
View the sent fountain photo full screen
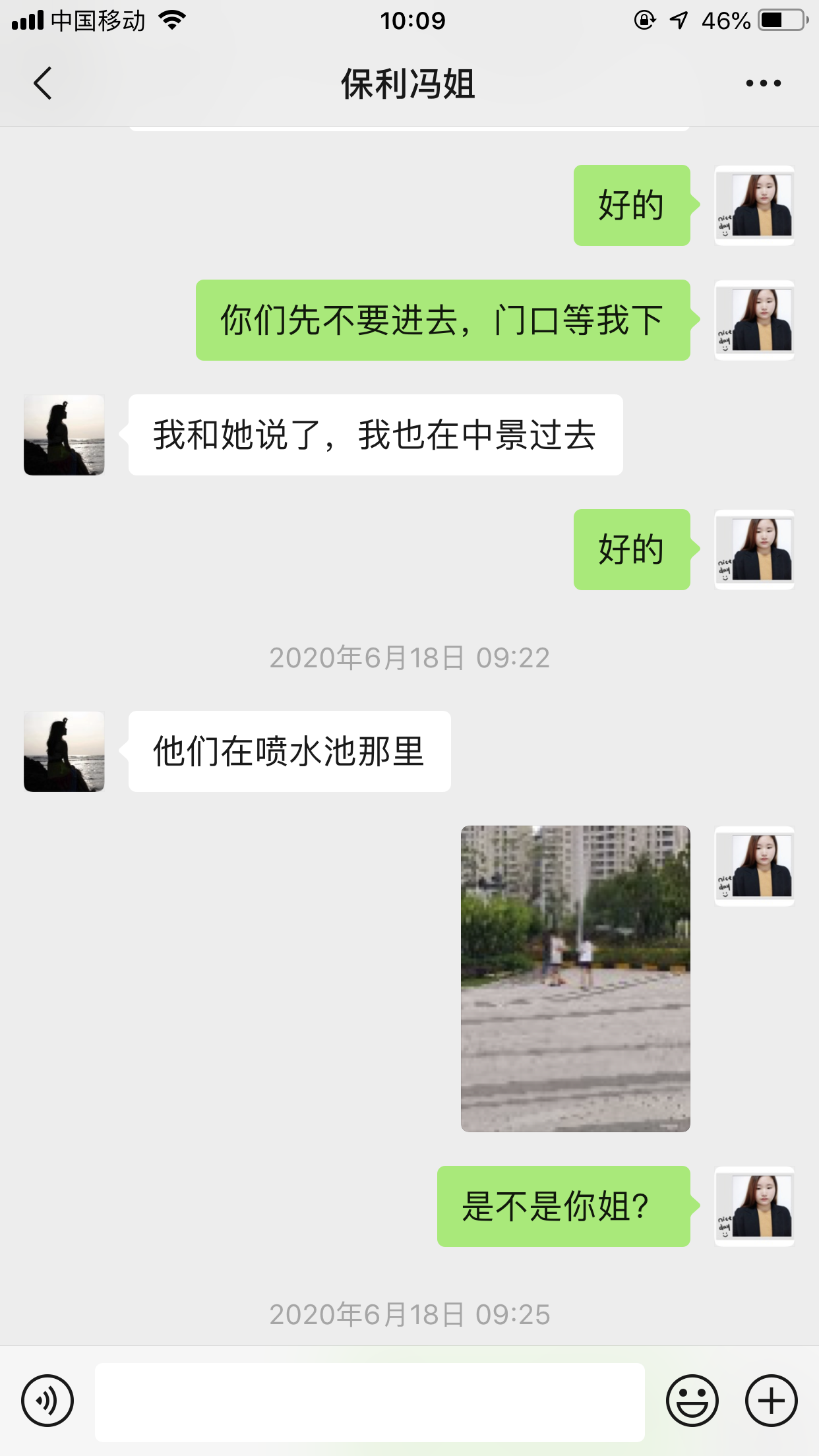coord(575,979)
